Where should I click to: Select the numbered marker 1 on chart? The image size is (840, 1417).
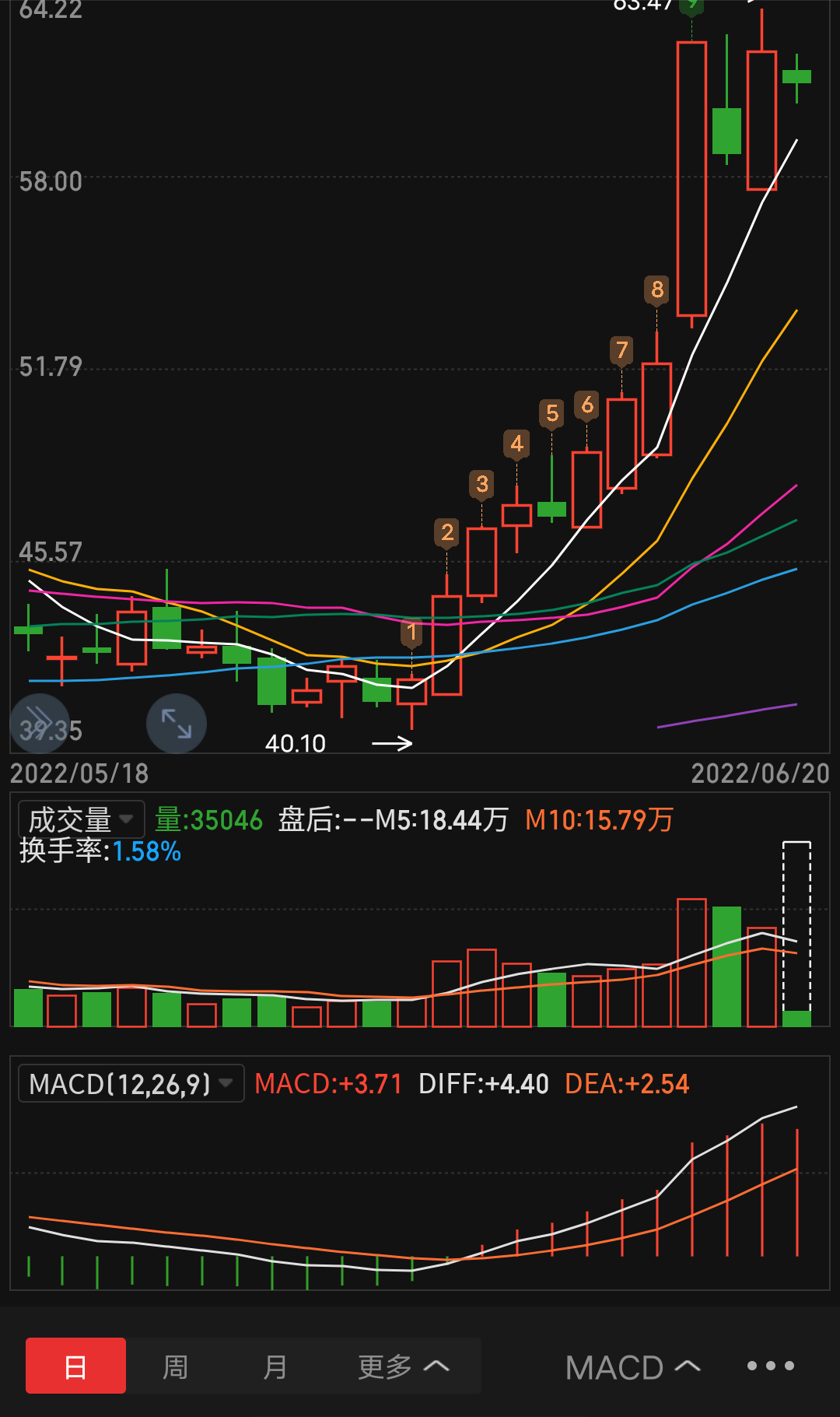pyautogui.click(x=411, y=632)
